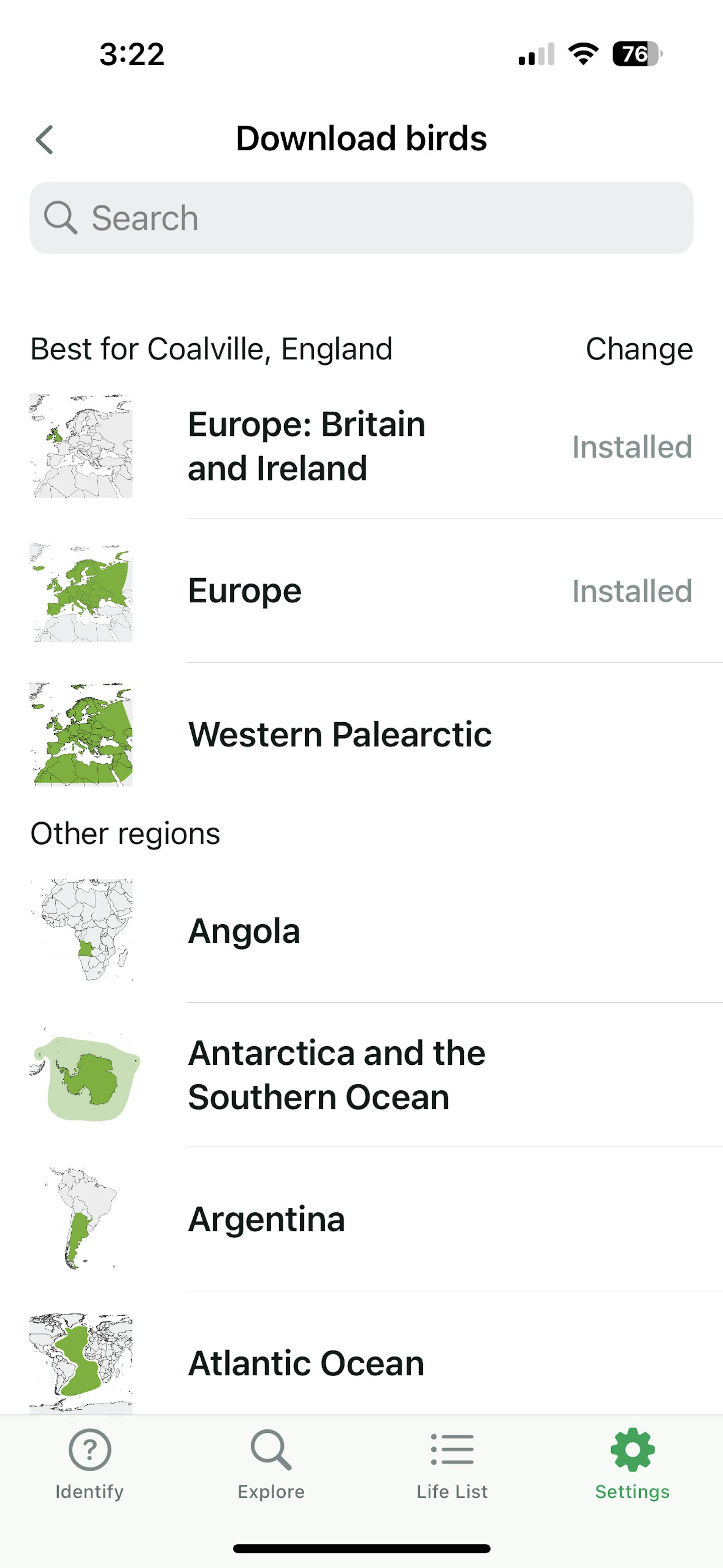Tap the Search field for bird packs
Viewport: 723px width, 1568px height.
pos(361,218)
